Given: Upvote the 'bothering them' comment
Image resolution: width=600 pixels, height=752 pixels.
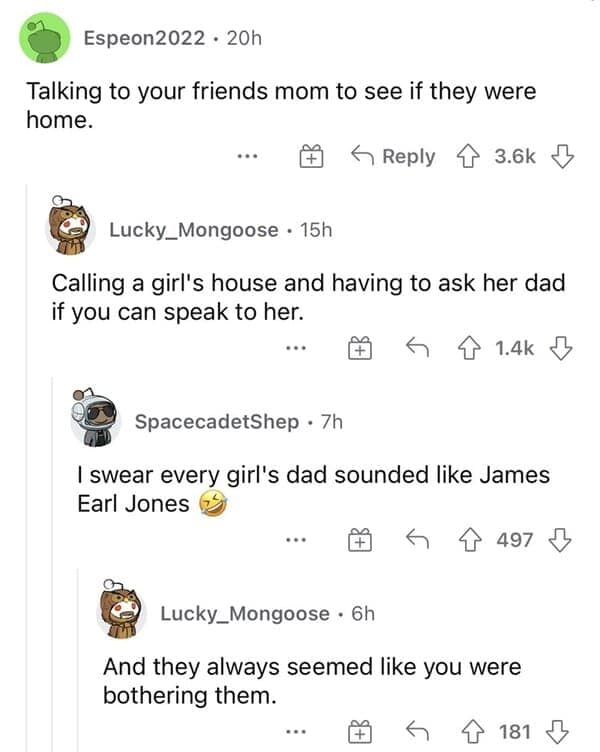Looking at the screenshot, I should point(466,732).
